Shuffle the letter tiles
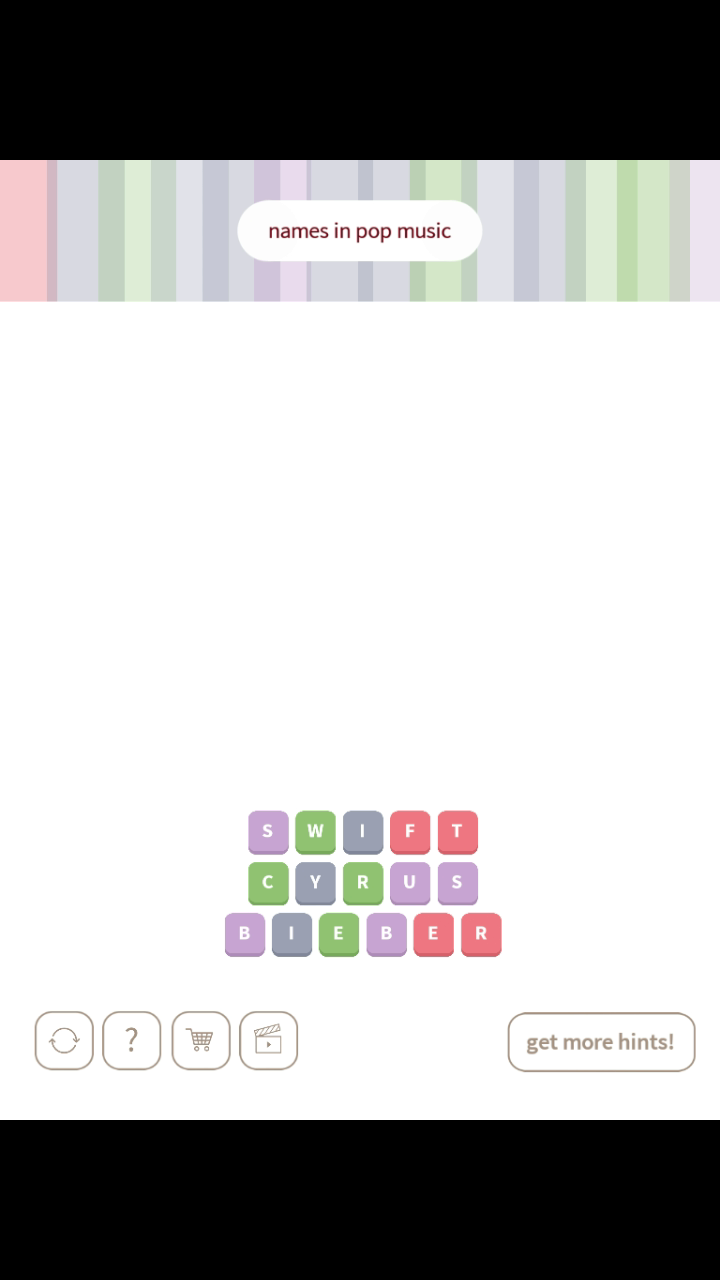The height and width of the screenshot is (1280, 720). pyautogui.click(x=64, y=1041)
